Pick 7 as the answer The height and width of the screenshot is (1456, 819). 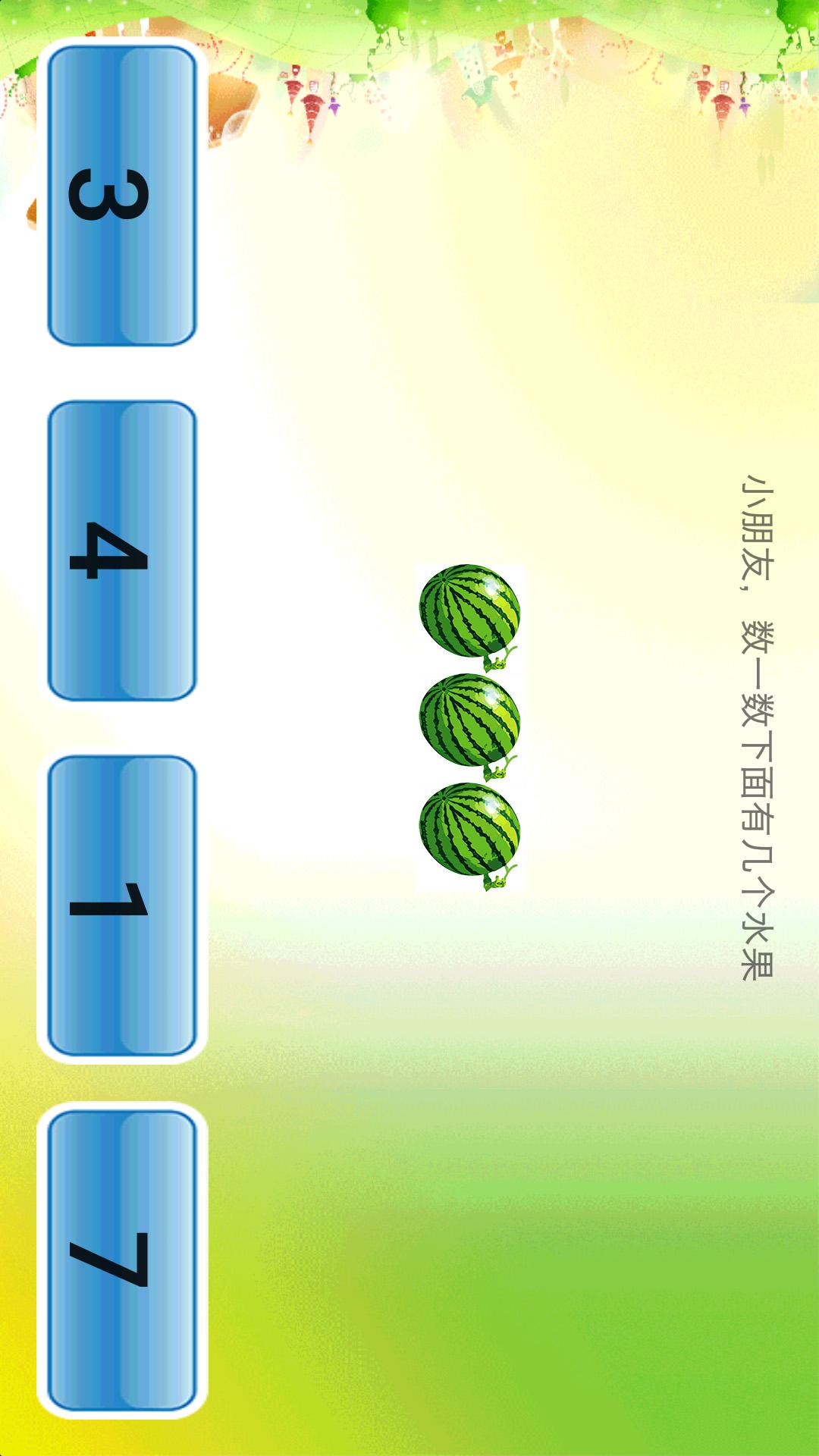pyautogui.click(x=121, y=1260)
